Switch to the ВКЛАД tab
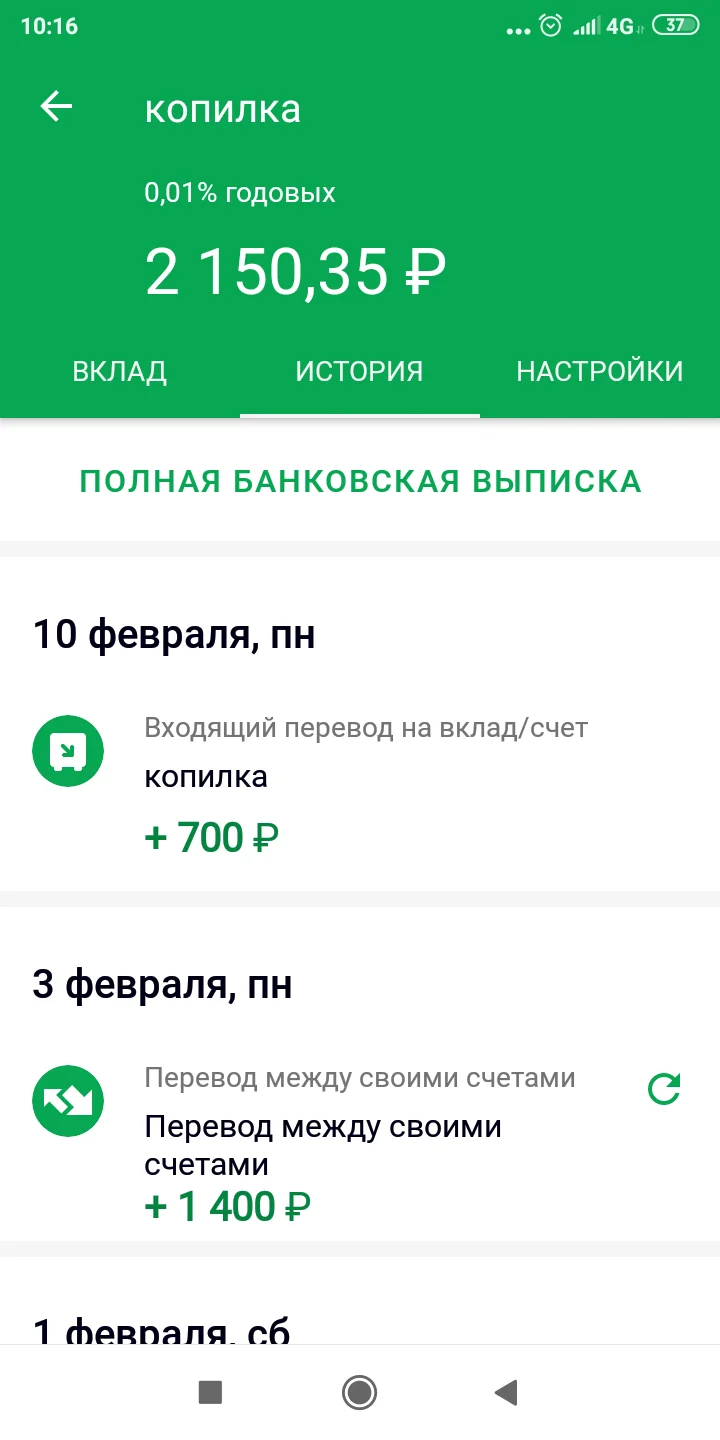720x1440 pixels. tap(119, 370)
